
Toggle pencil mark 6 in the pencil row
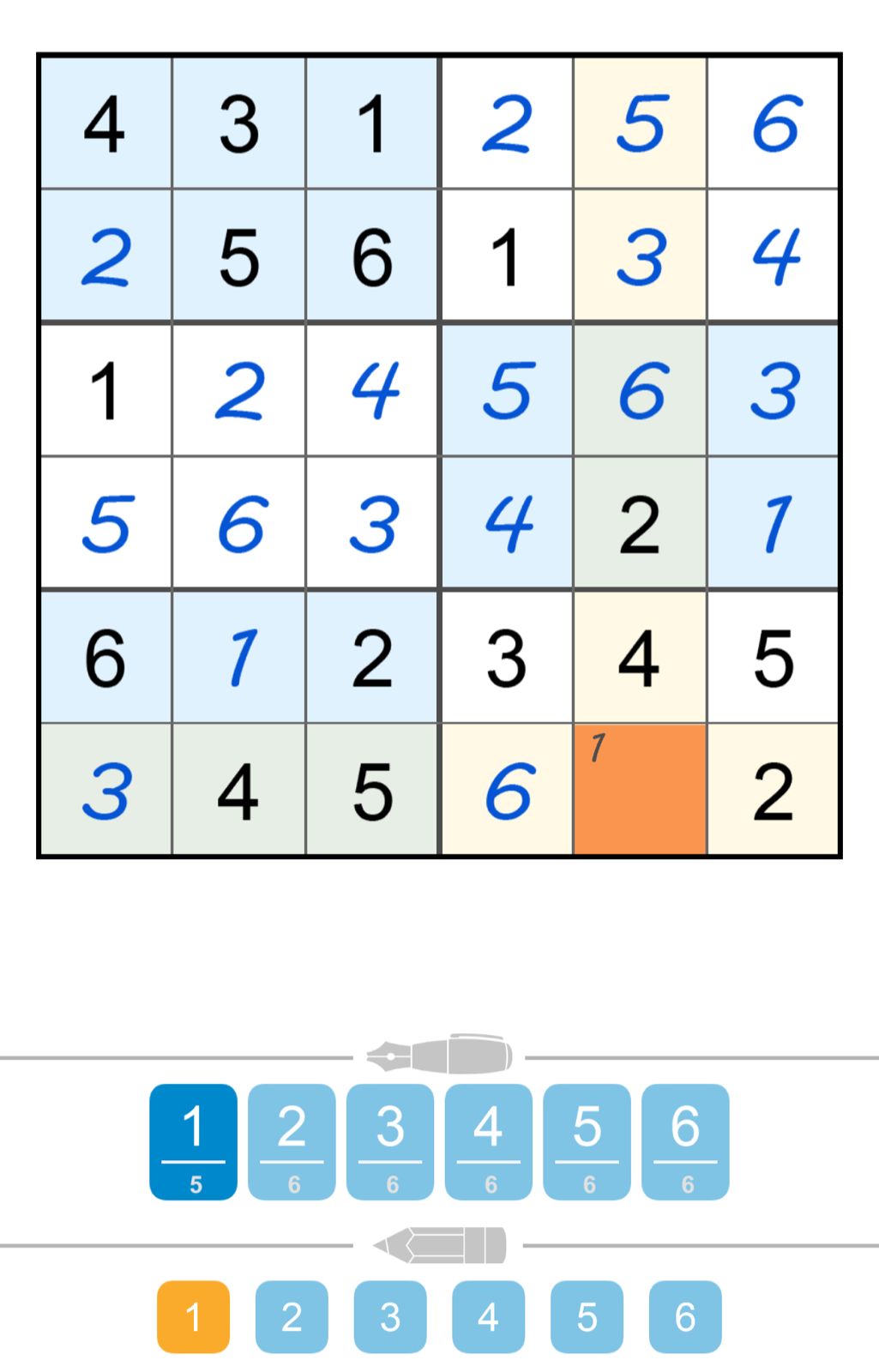pyautogui.click(x=683, y=1318)
